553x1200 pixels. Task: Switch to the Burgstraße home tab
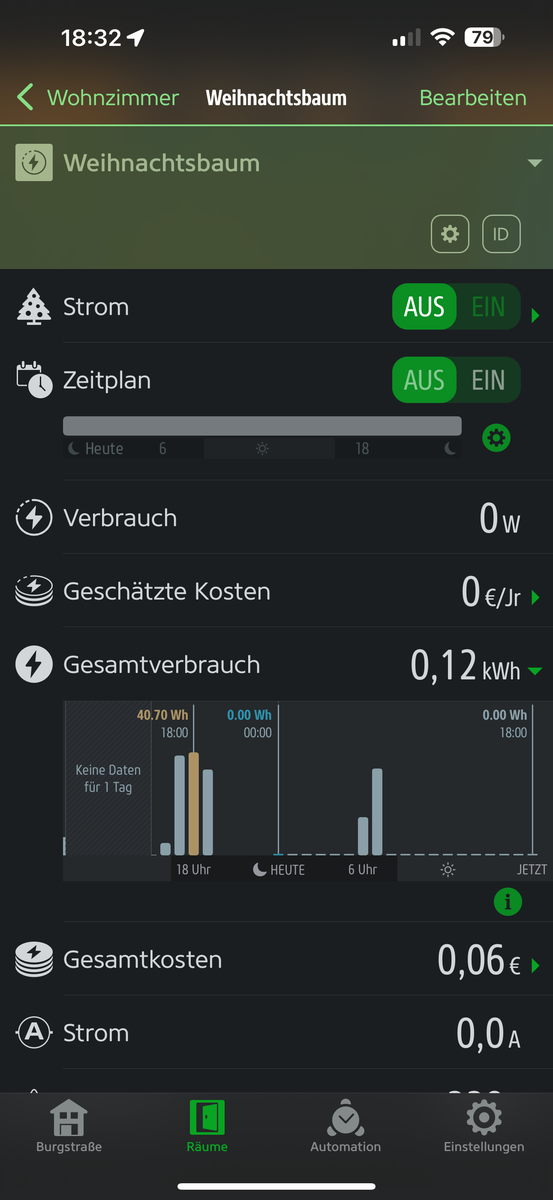coord(69,1127)
